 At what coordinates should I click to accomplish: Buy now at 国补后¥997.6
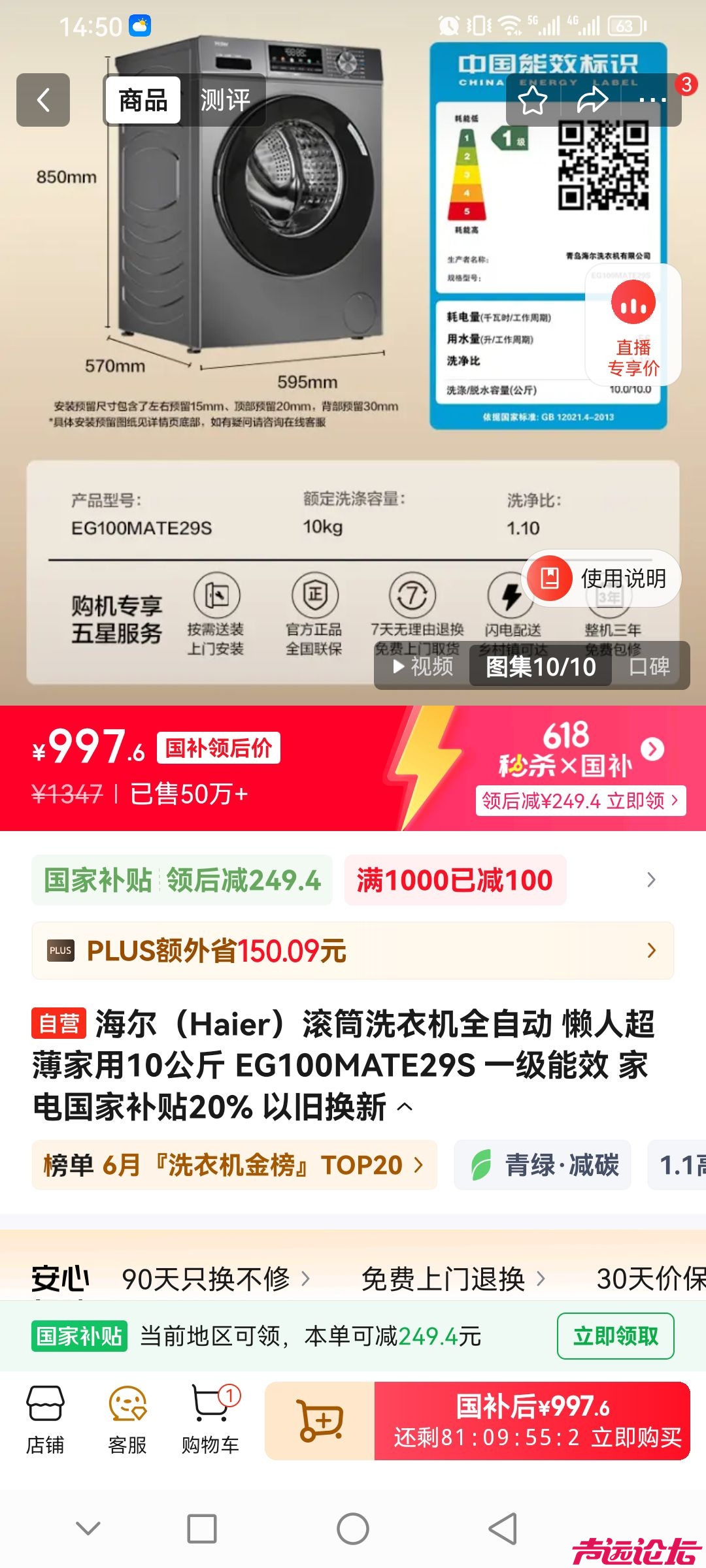point(532,1420)
